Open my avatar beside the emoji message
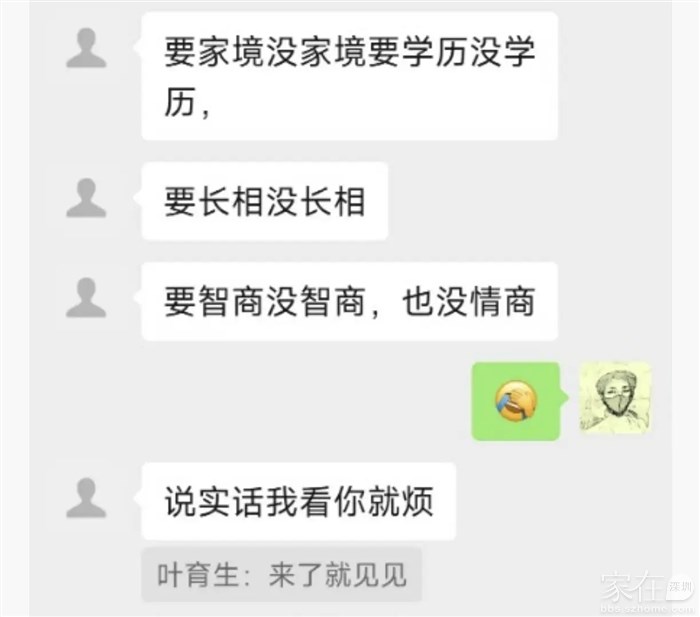The height and width of the screenshot is (617, 700). (616, 398)
